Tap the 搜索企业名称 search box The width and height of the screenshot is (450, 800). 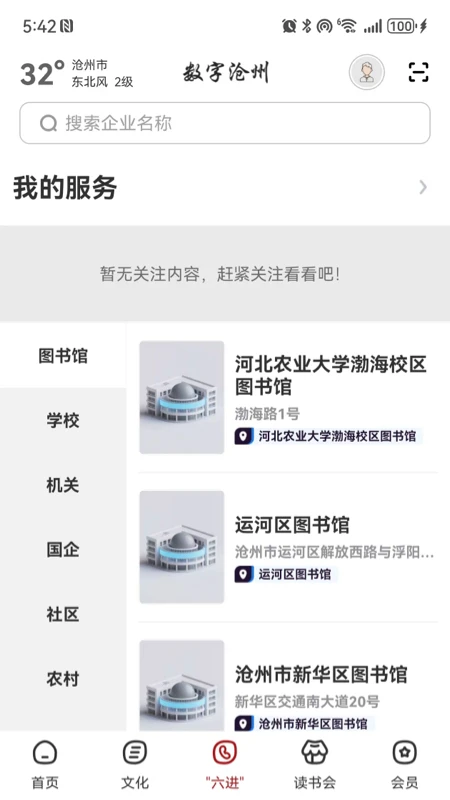pyautogui.click(x=225, y=123)
